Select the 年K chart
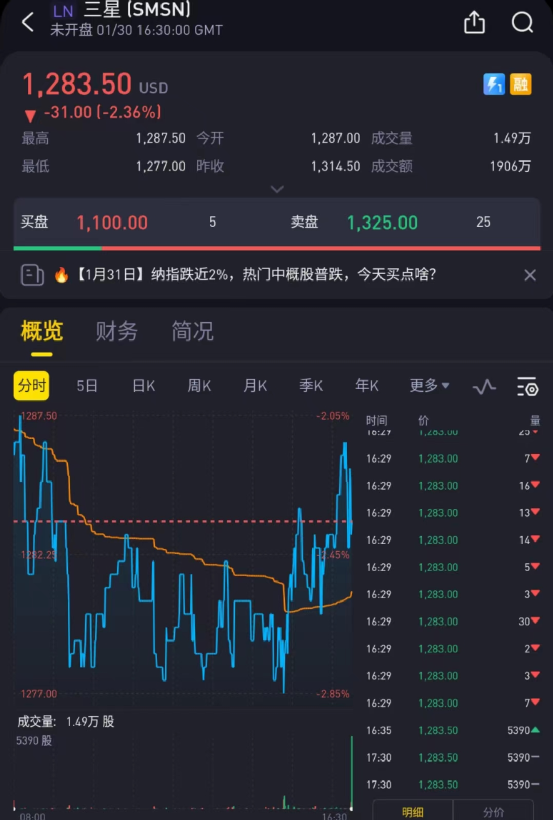 point(366,386)
